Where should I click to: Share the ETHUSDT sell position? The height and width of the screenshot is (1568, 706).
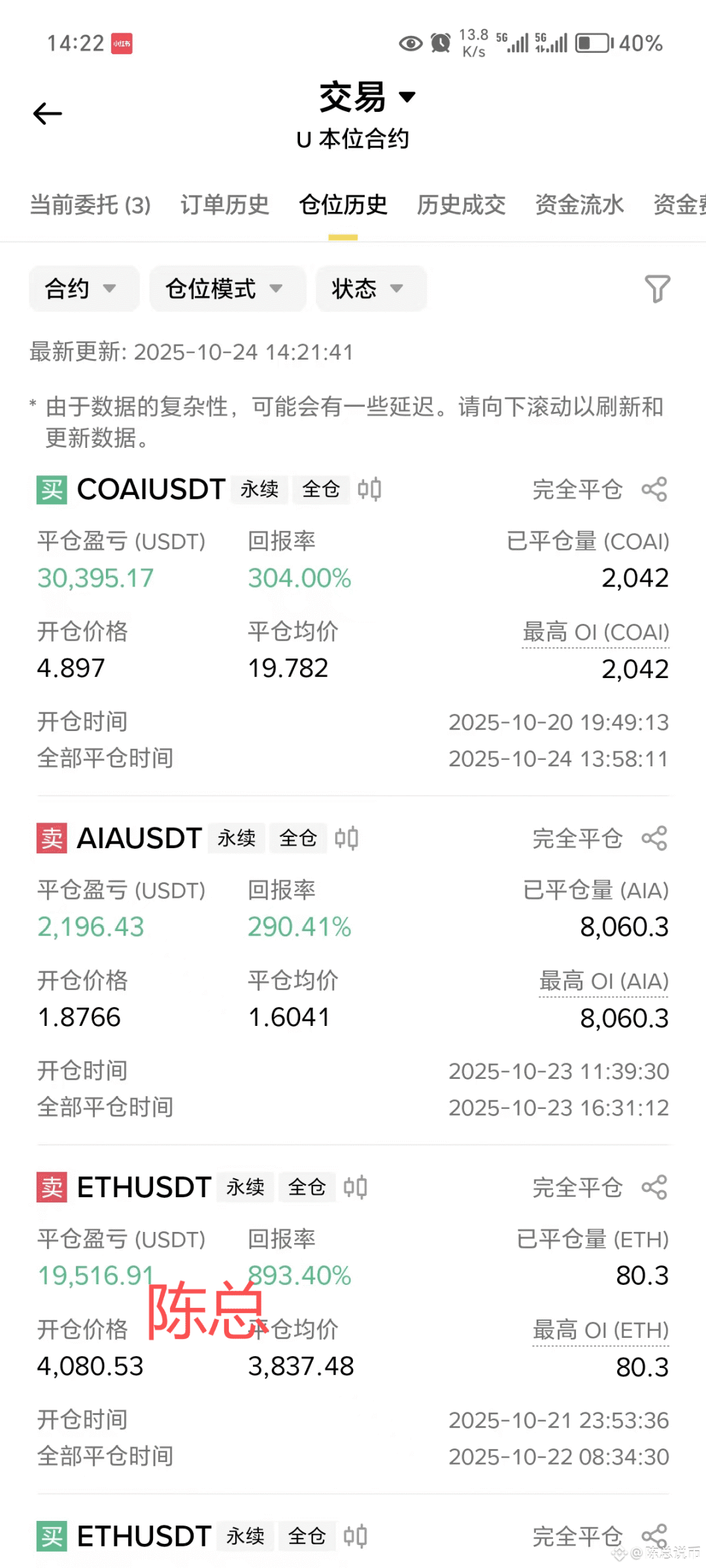tap(654, 1187)
